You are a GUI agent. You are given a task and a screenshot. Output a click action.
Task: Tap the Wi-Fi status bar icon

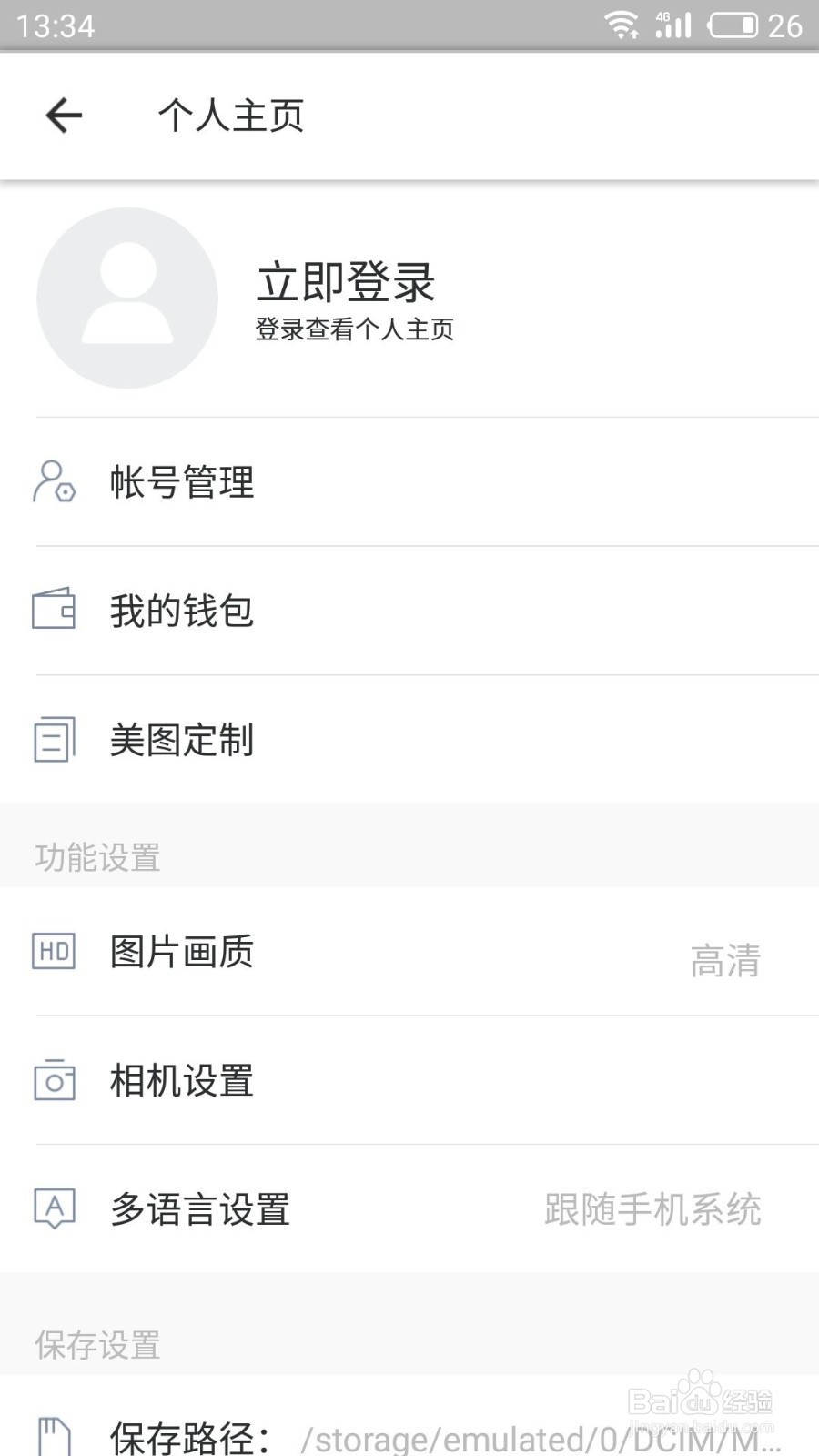[623, 25]
